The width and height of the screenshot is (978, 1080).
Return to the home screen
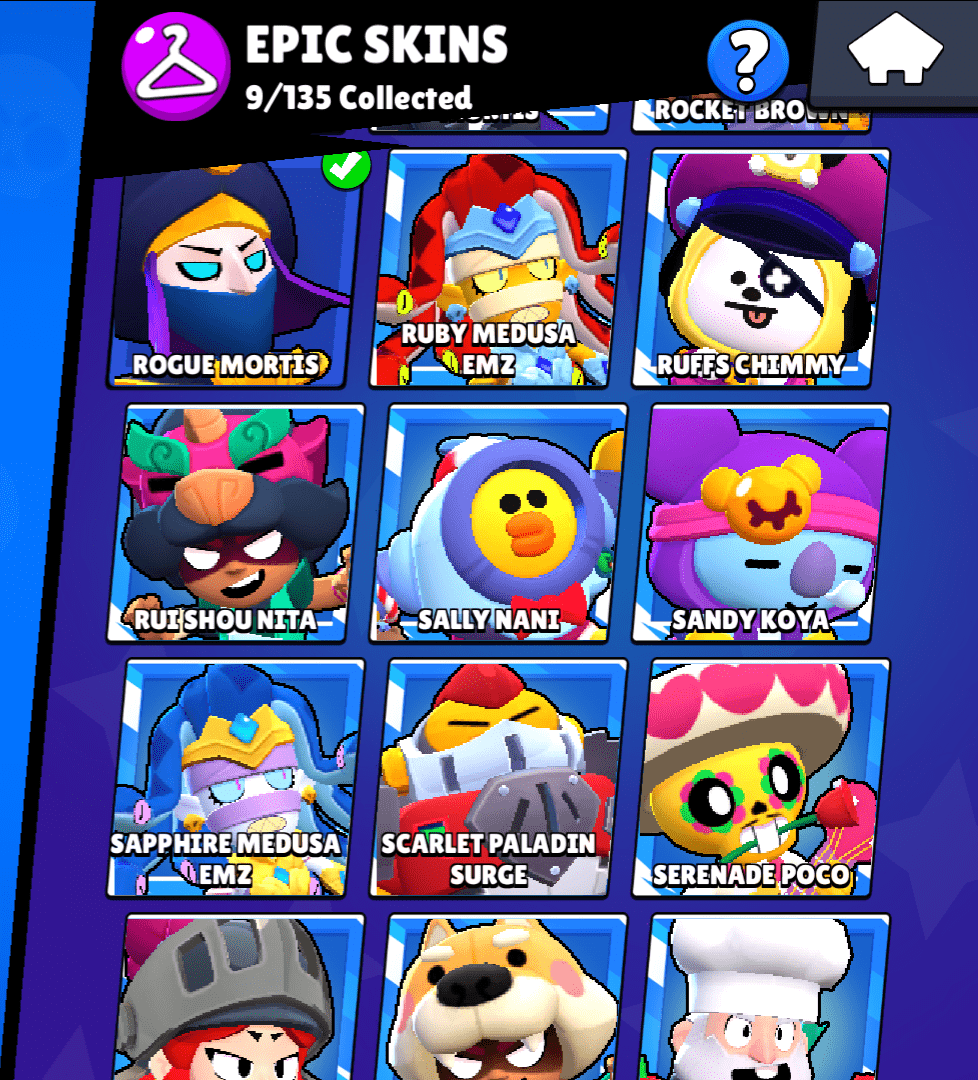click(x=896, y=52)
